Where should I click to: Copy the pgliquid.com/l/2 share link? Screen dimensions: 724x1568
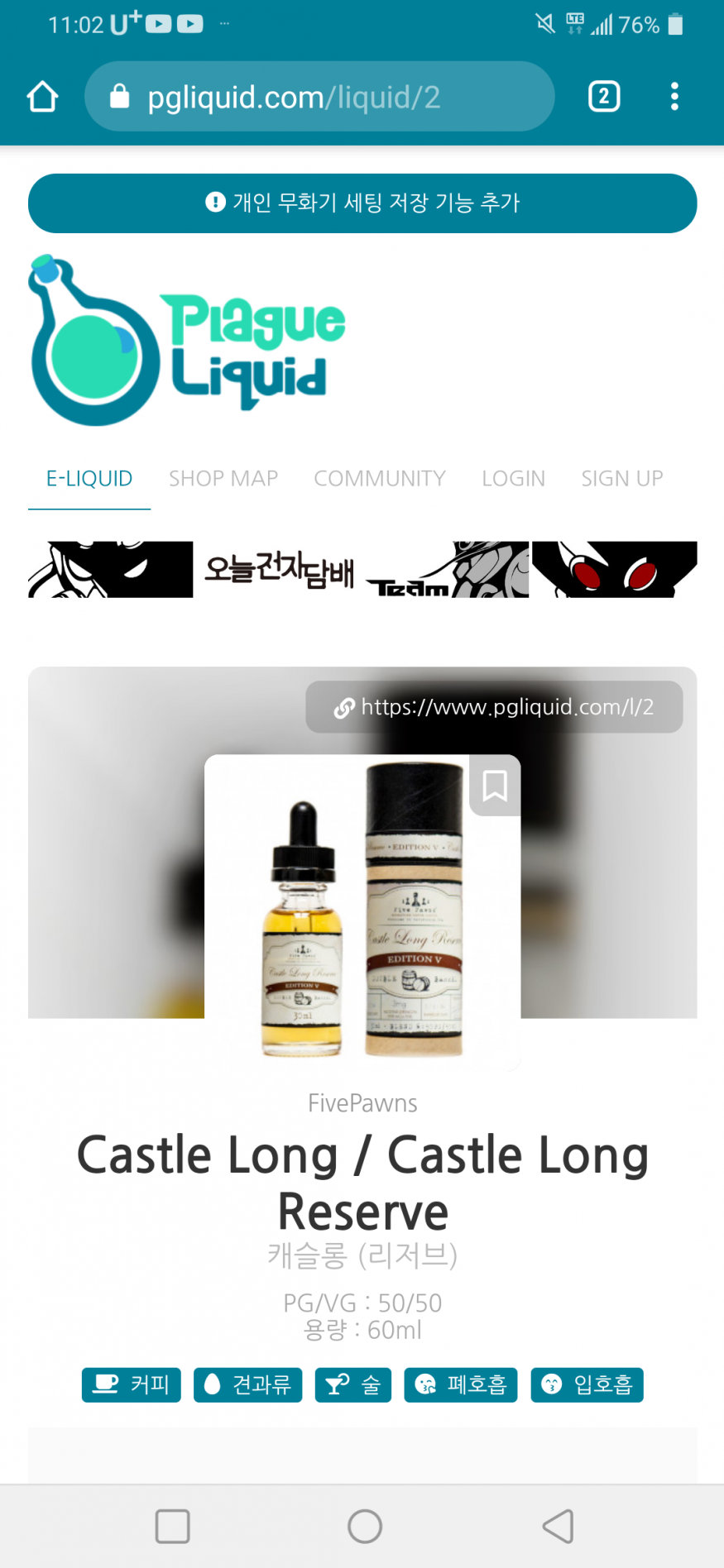(x=494, y=707)
